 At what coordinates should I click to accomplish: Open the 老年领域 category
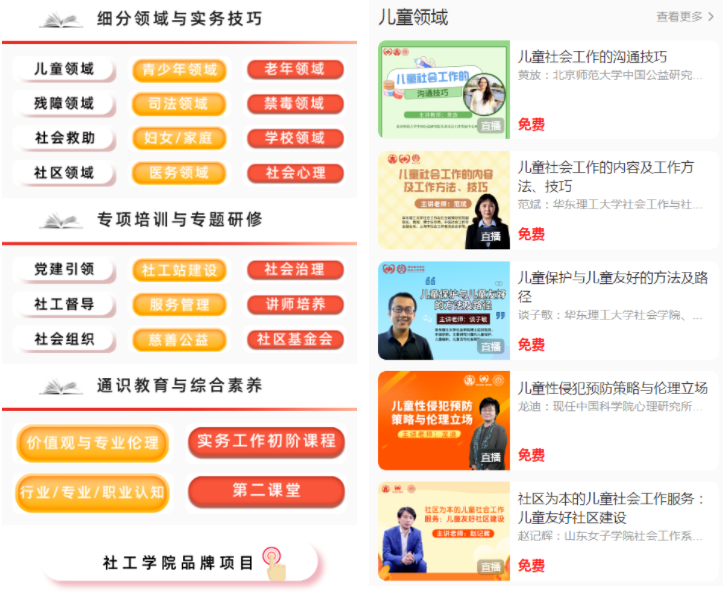(295, 70)
